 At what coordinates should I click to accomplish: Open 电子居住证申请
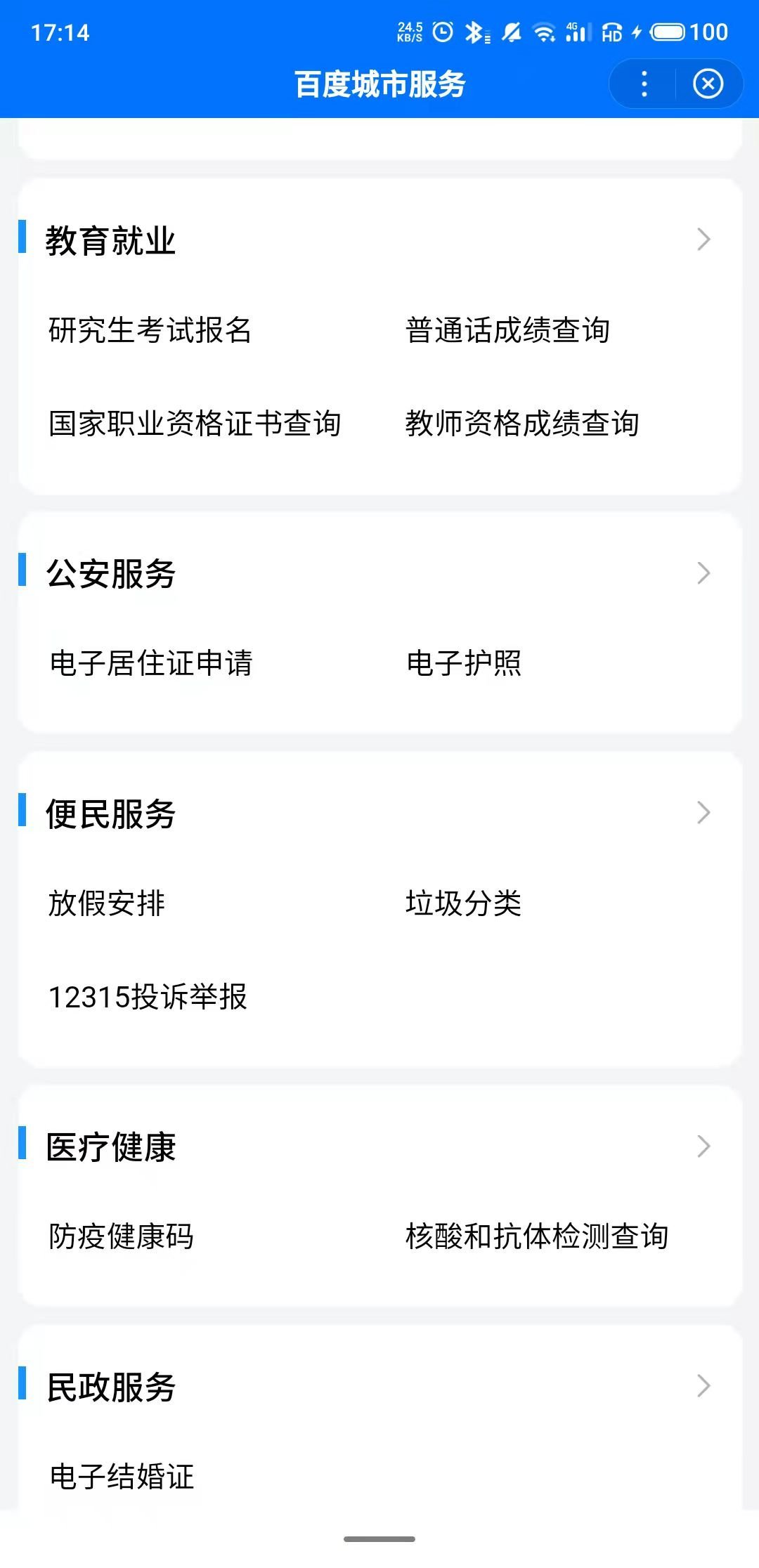point(151,663)
